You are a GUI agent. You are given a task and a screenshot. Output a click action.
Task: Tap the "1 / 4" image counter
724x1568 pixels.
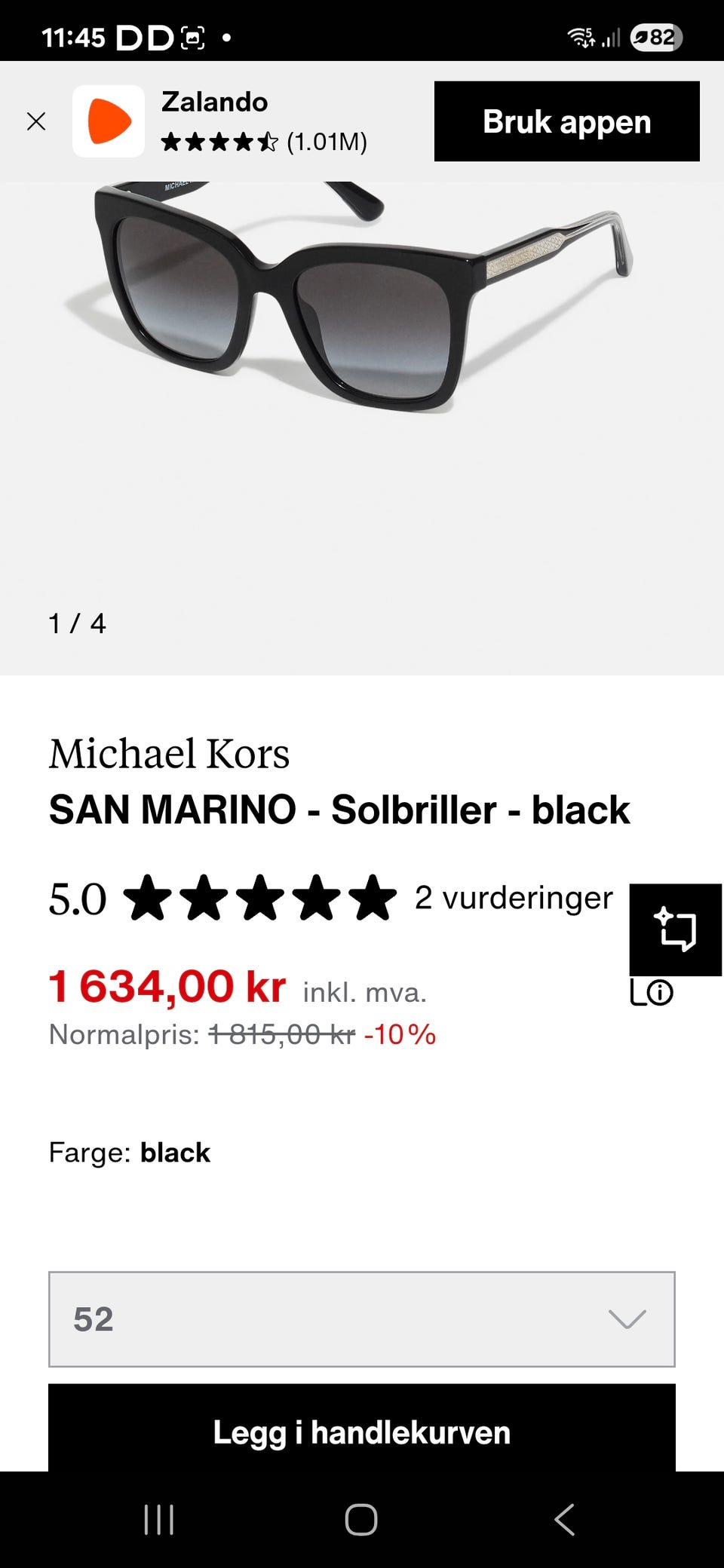click(76, 623)
